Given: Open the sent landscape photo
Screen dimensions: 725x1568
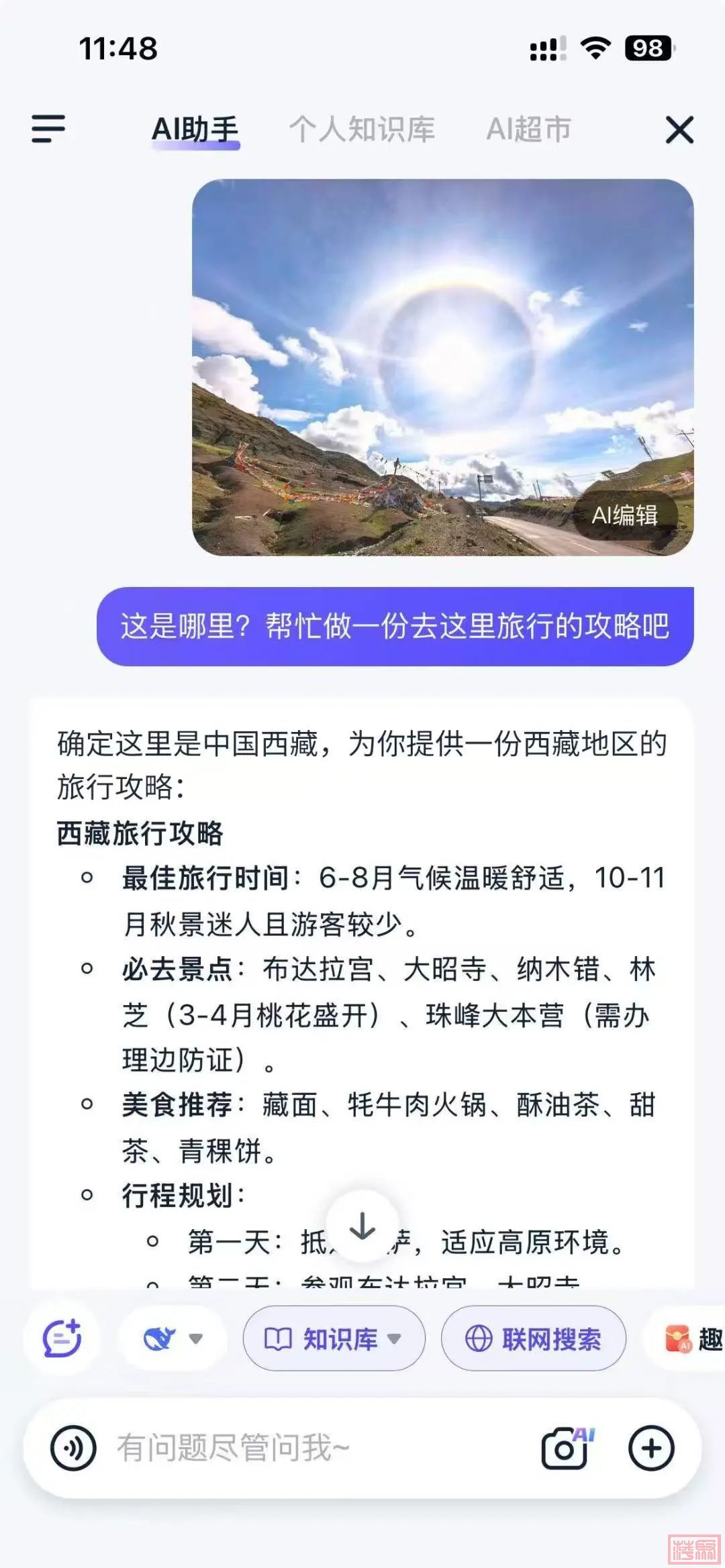Looking at the screenshot, I should click(x=416, y=349).
